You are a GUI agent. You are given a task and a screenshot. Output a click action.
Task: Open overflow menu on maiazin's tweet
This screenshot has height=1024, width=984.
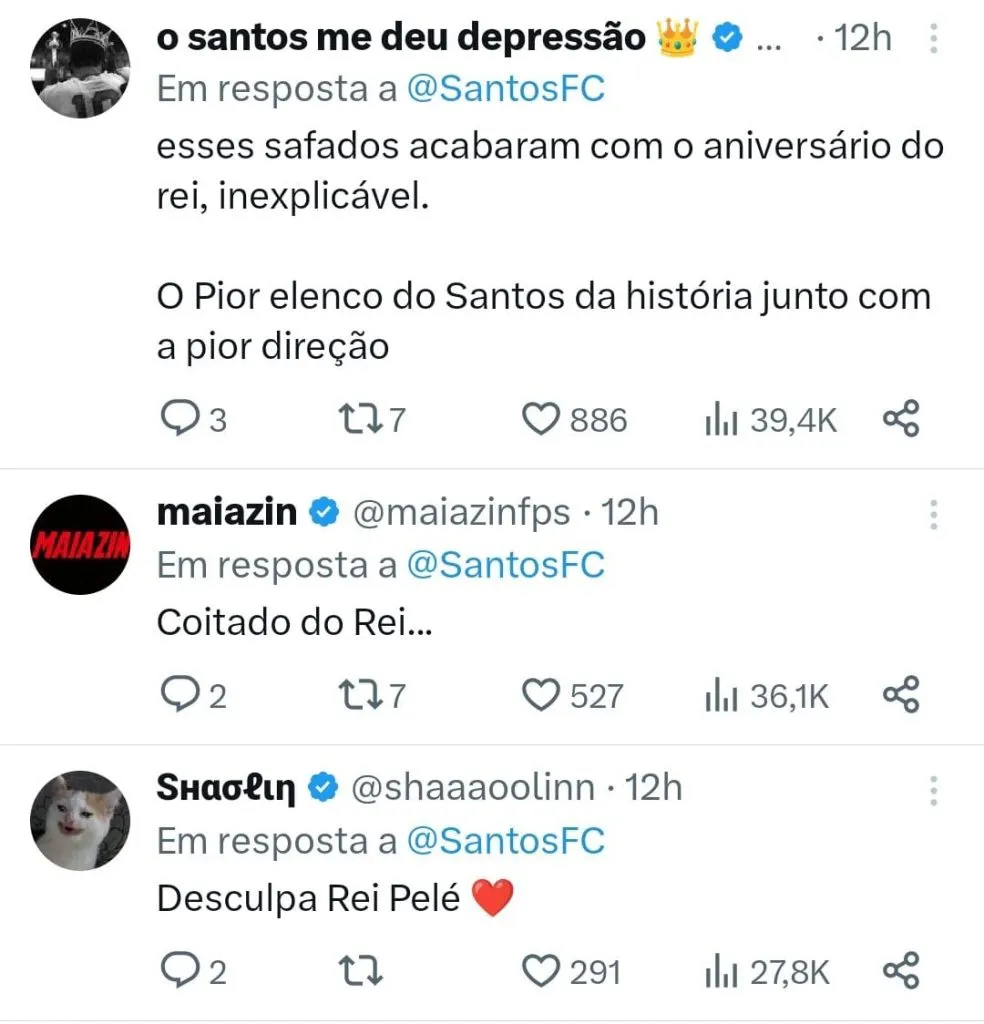click(x=933, y=514)
